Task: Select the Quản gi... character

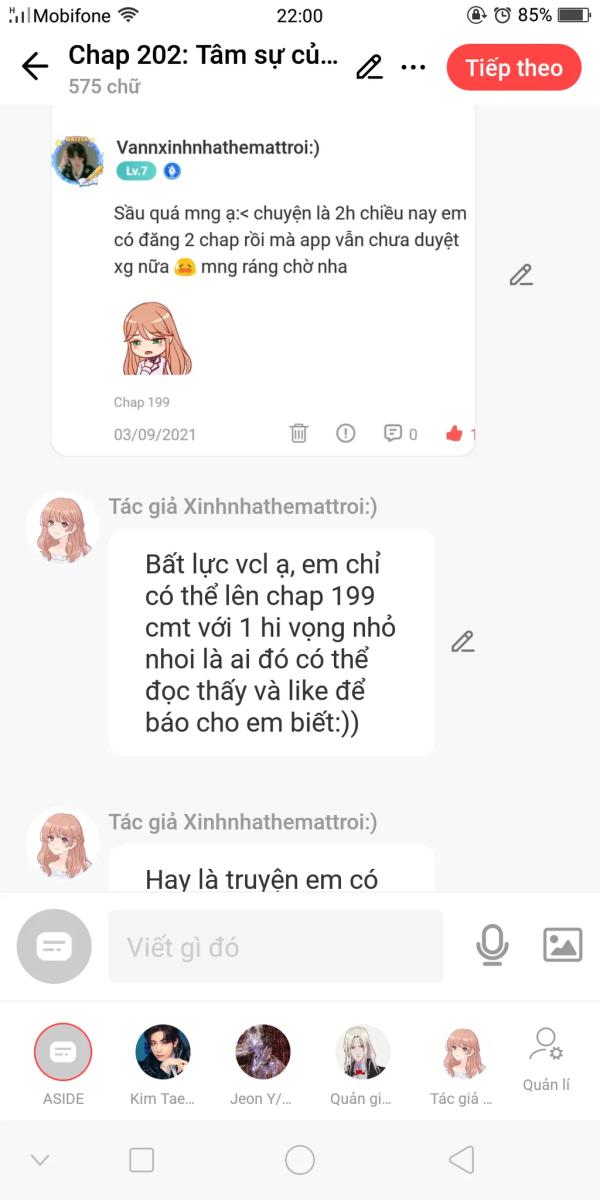Action: click(x=362, y=1065)
